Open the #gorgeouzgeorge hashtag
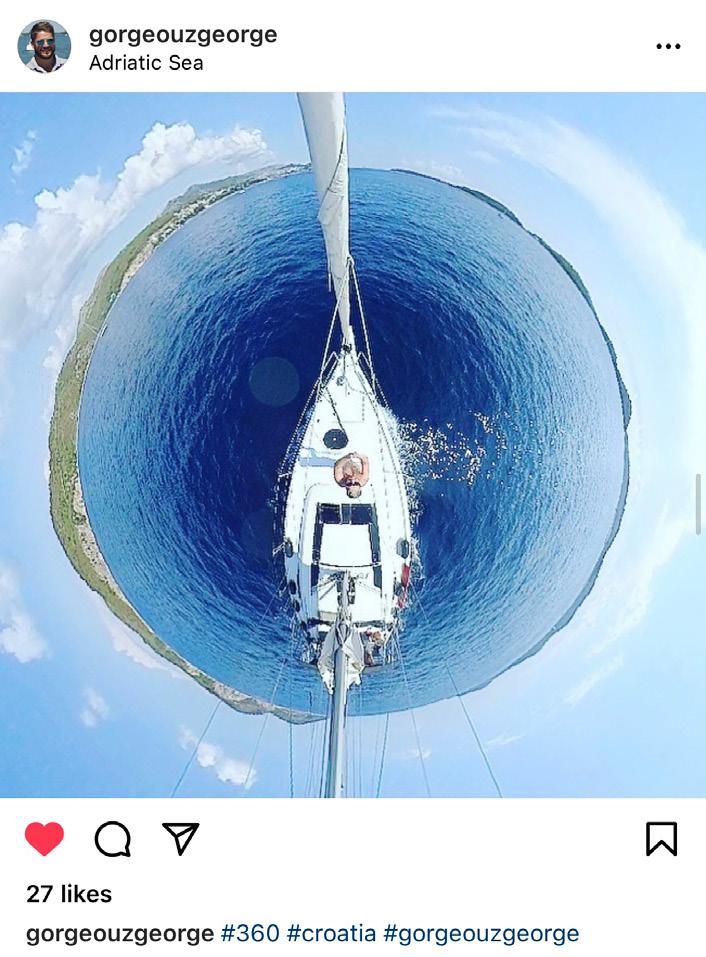 click(481, 934)
